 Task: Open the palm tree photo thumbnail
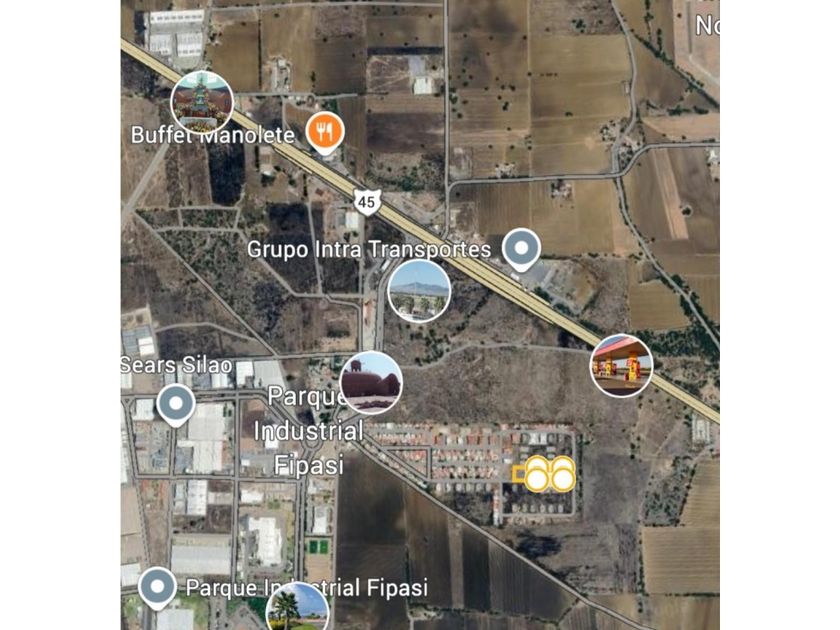pos(297,610)
